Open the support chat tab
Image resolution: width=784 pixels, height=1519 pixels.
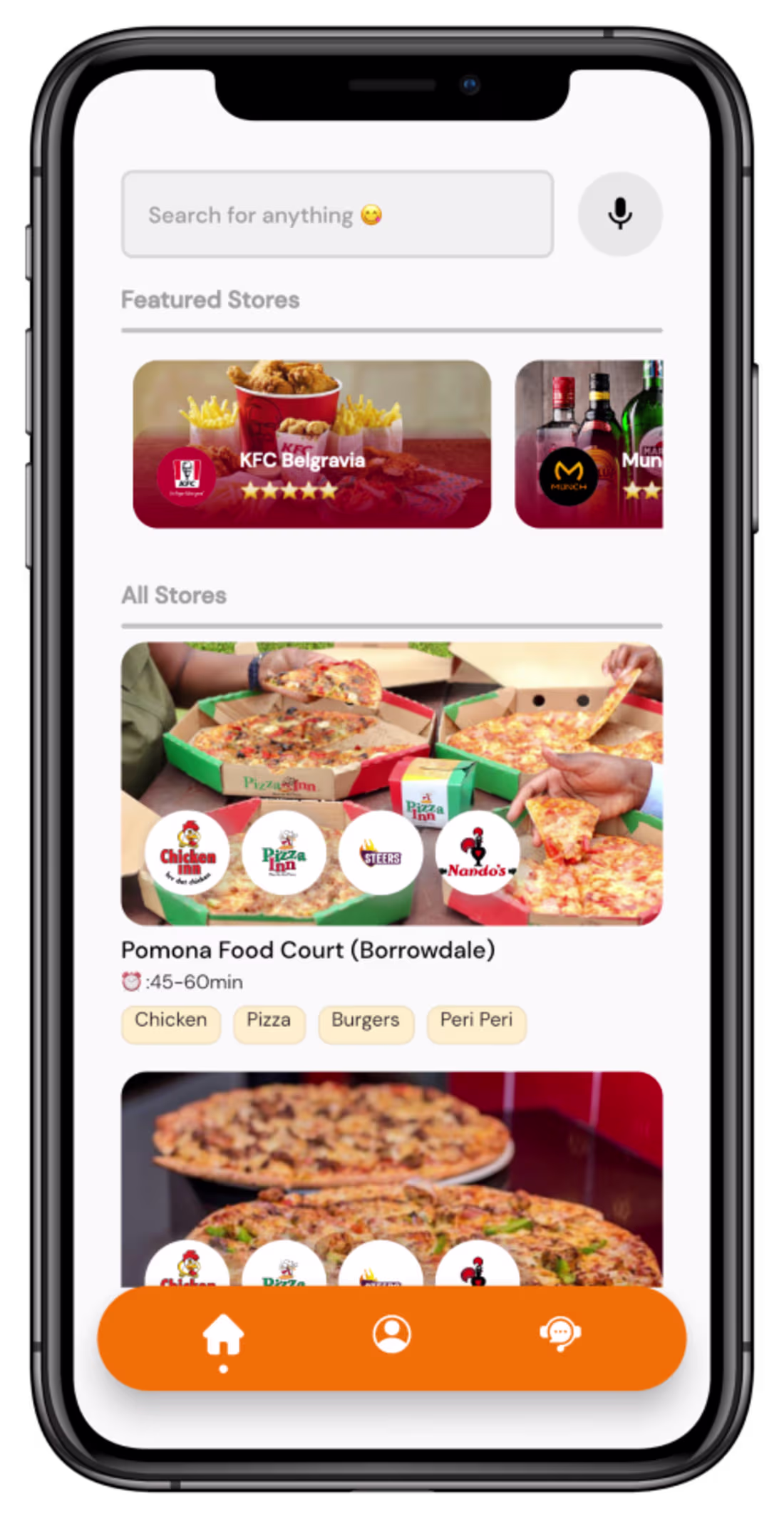click(560, 1334)
